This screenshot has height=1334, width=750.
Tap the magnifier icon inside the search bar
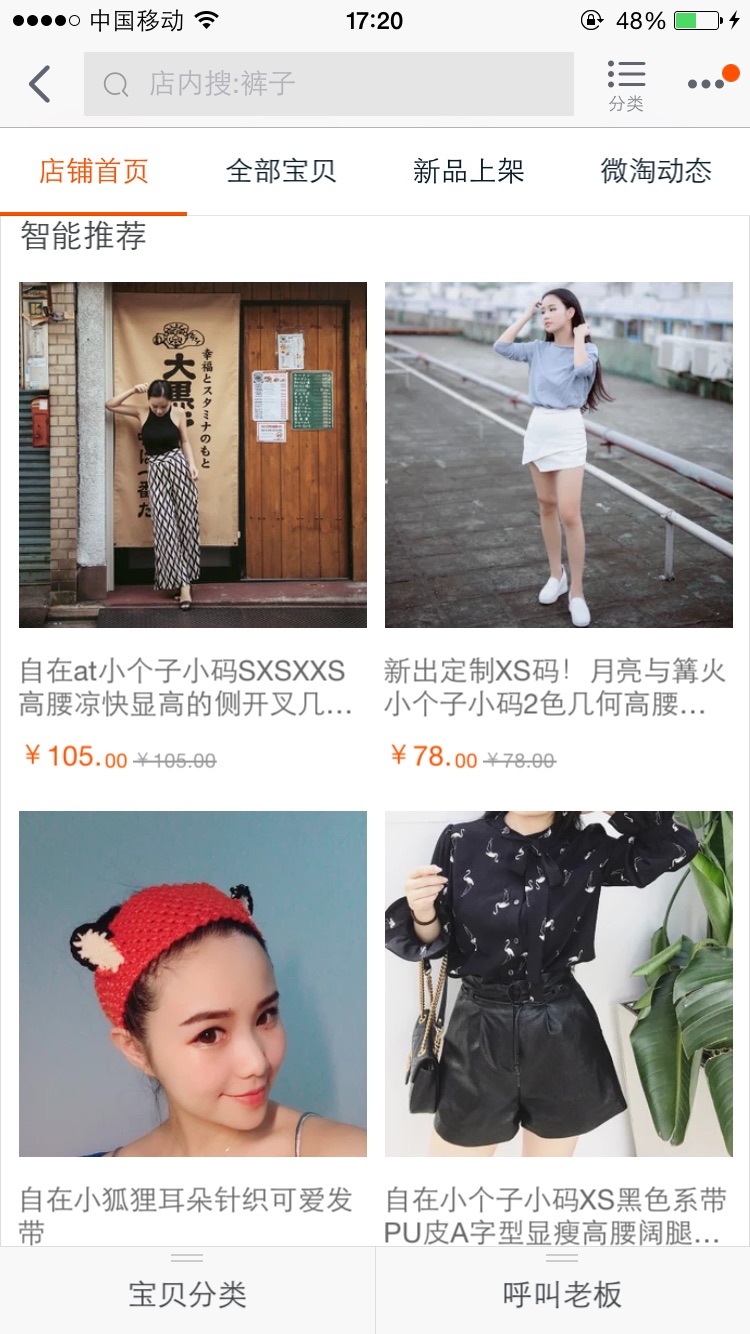click(x=115, y=84)
